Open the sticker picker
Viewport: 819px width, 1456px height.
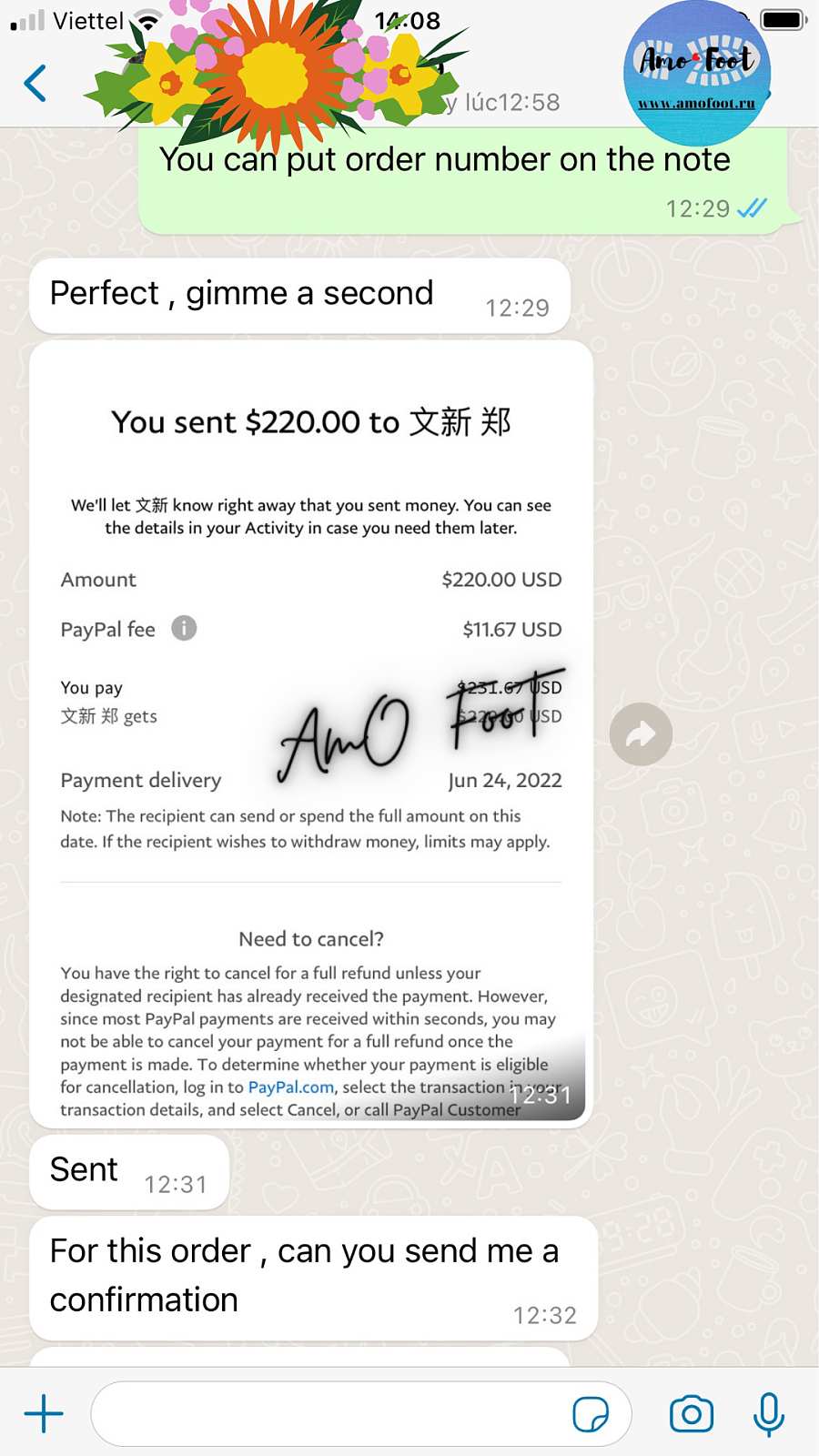pyautogui.click(x=591, y=1414)
